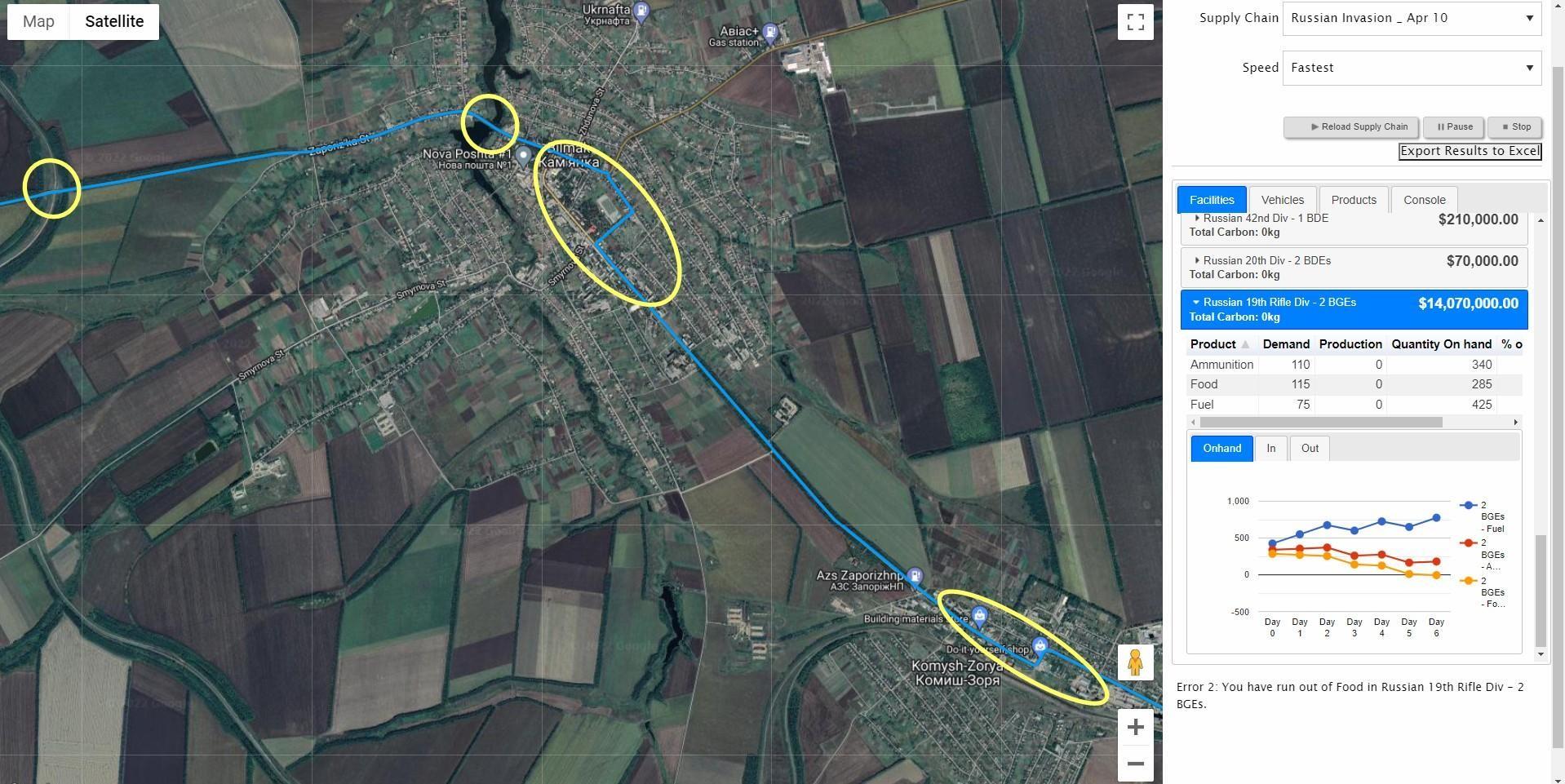The height and width of the screenshot is (784, 1565).
Task: Pause the simulation
Action: click(x=1453, y=127)
